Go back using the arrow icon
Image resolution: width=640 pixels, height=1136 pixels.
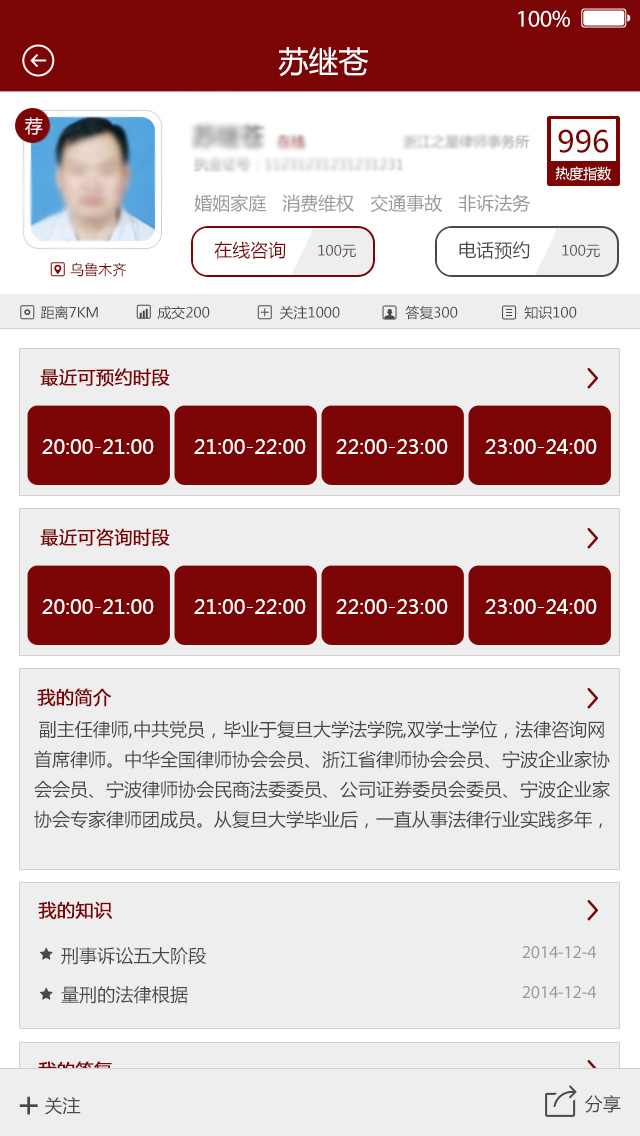point(38,61)
